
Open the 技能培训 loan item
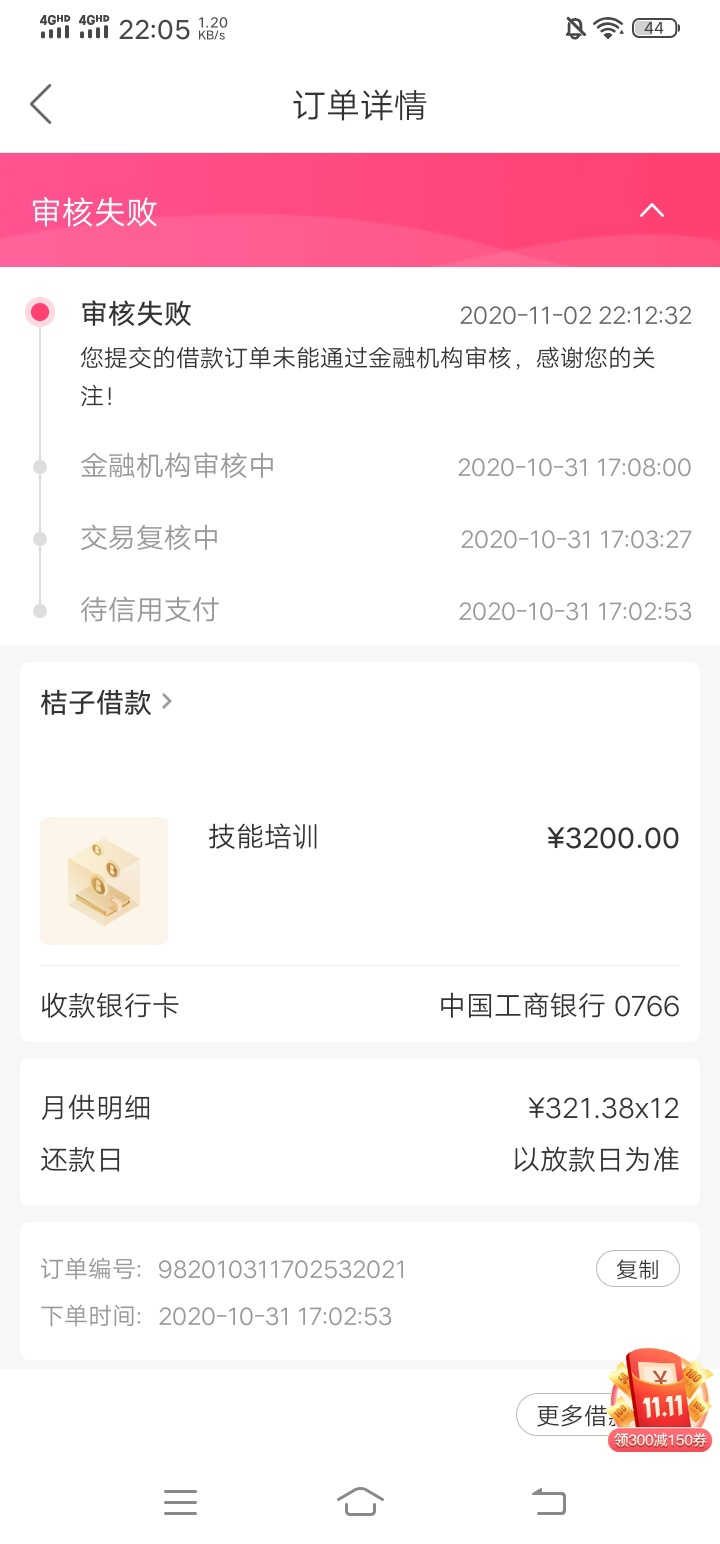360,880
